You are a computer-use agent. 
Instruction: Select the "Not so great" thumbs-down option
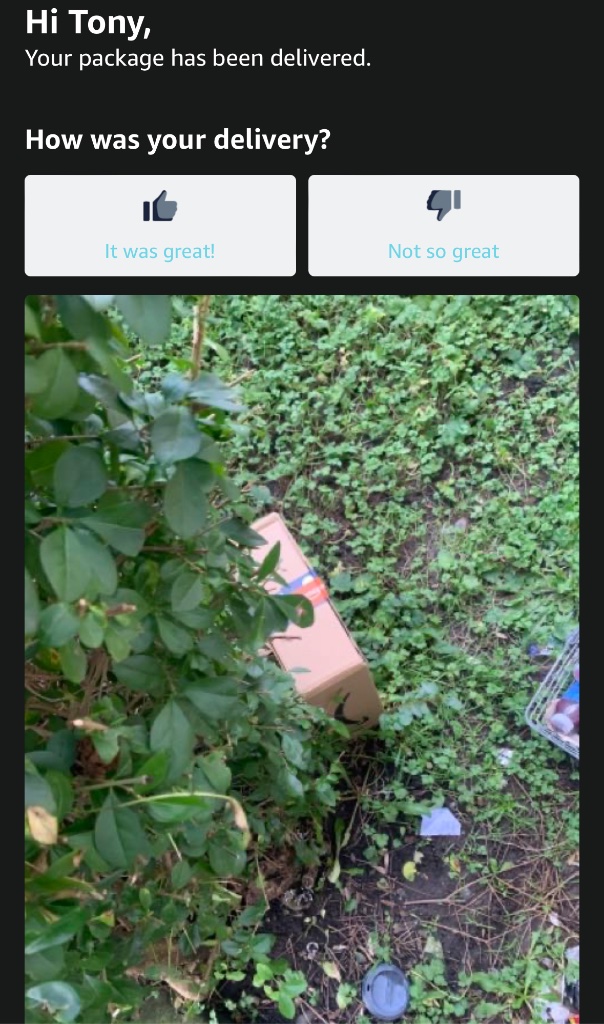click(x=443, y=226)
